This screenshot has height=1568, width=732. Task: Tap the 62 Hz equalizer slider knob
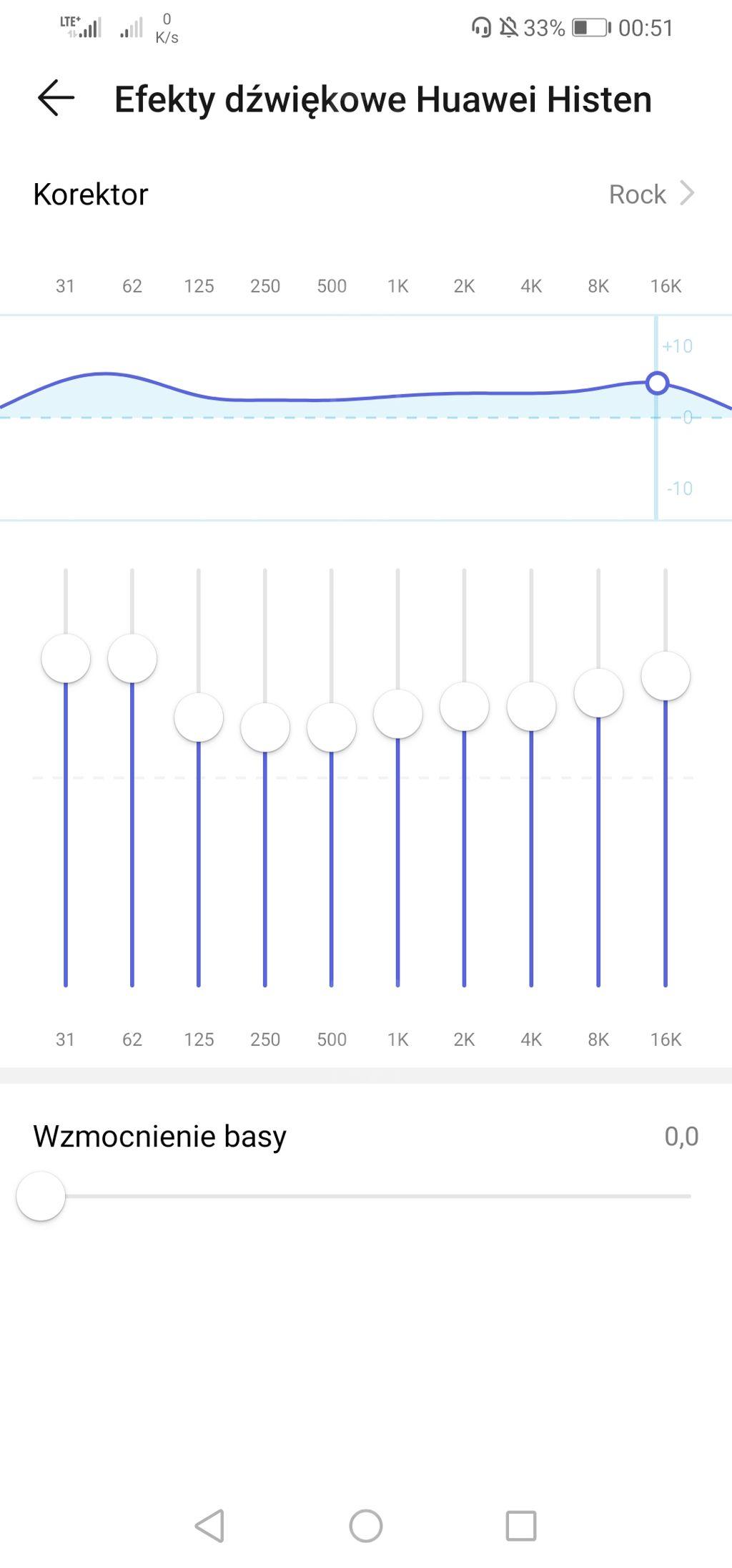pyautogui.click(x=132, y=658)
